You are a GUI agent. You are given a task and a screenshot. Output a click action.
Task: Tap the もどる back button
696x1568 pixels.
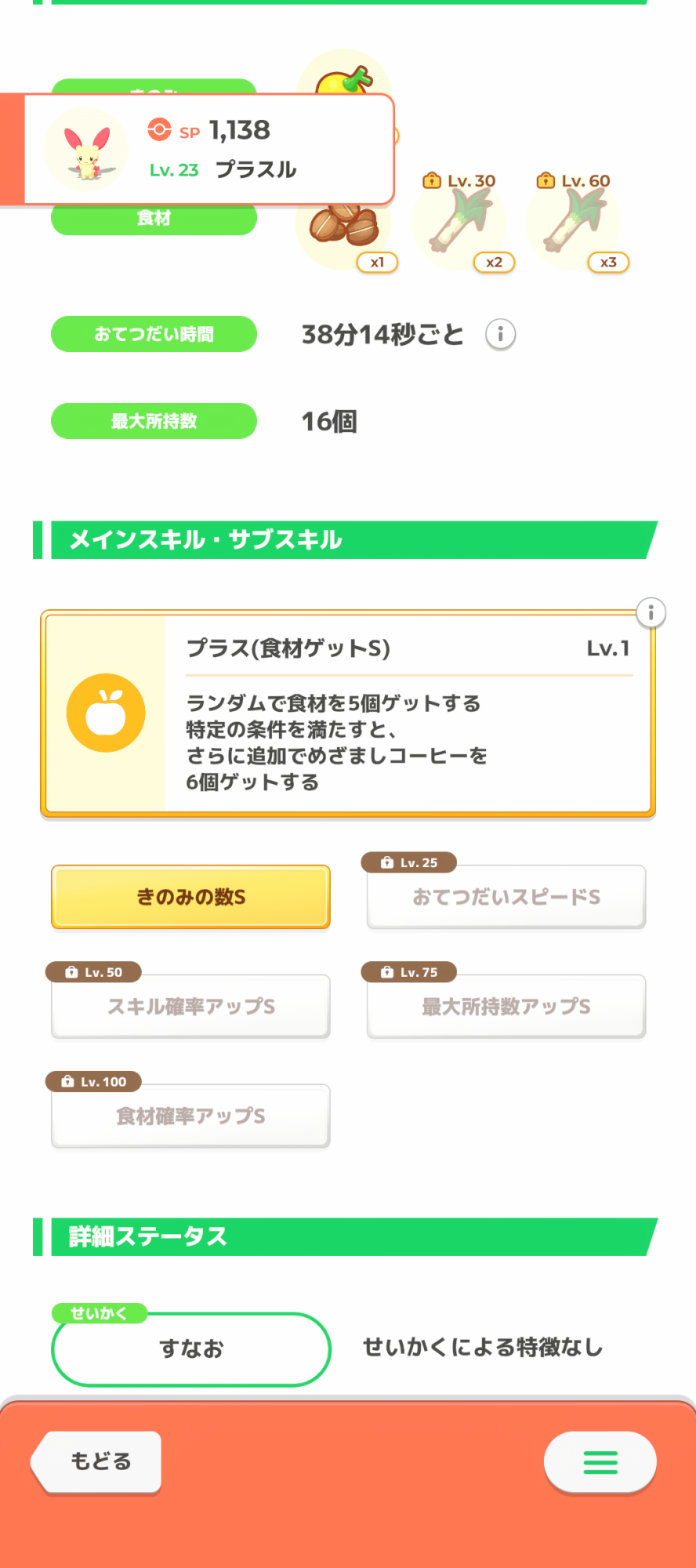point(97,1461)
